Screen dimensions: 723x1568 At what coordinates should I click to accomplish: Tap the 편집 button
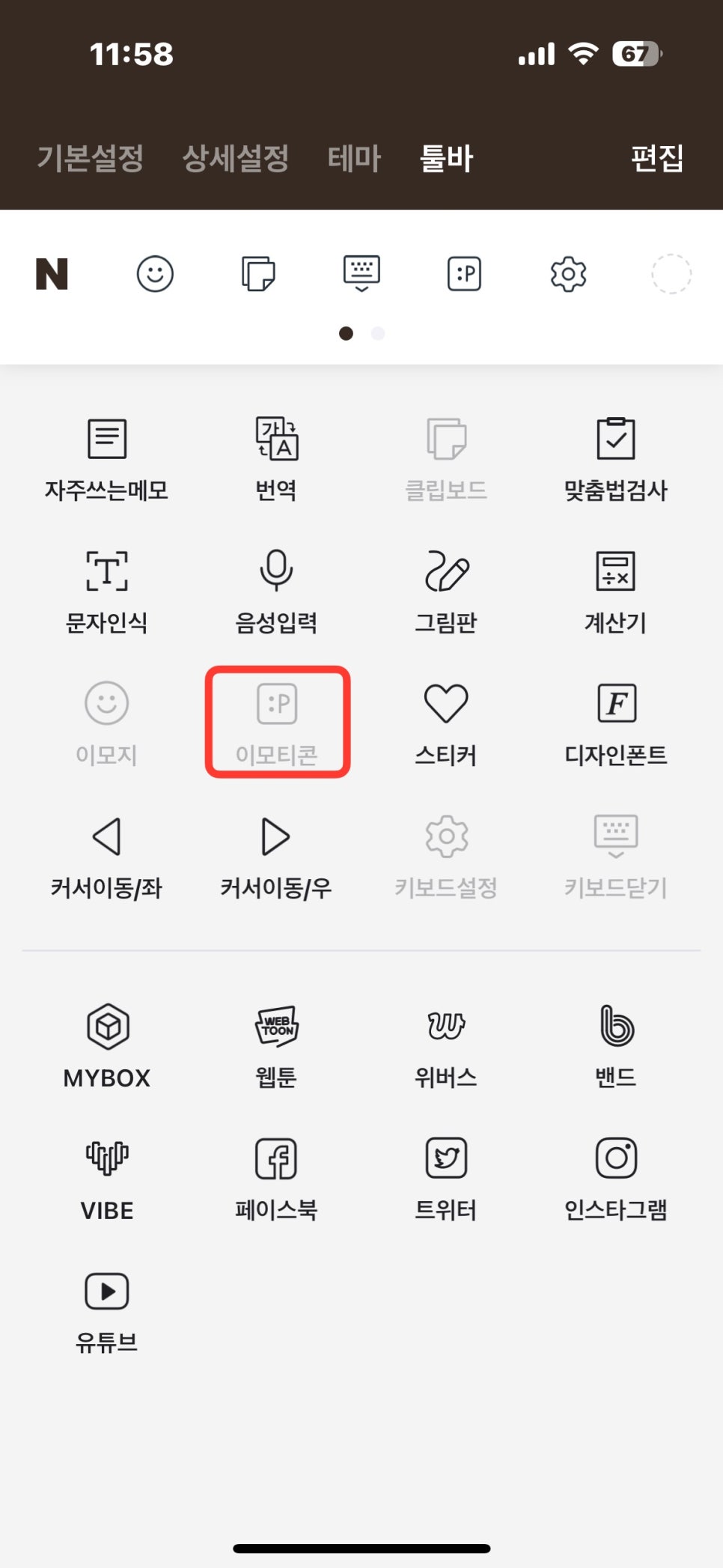point(656,158)
